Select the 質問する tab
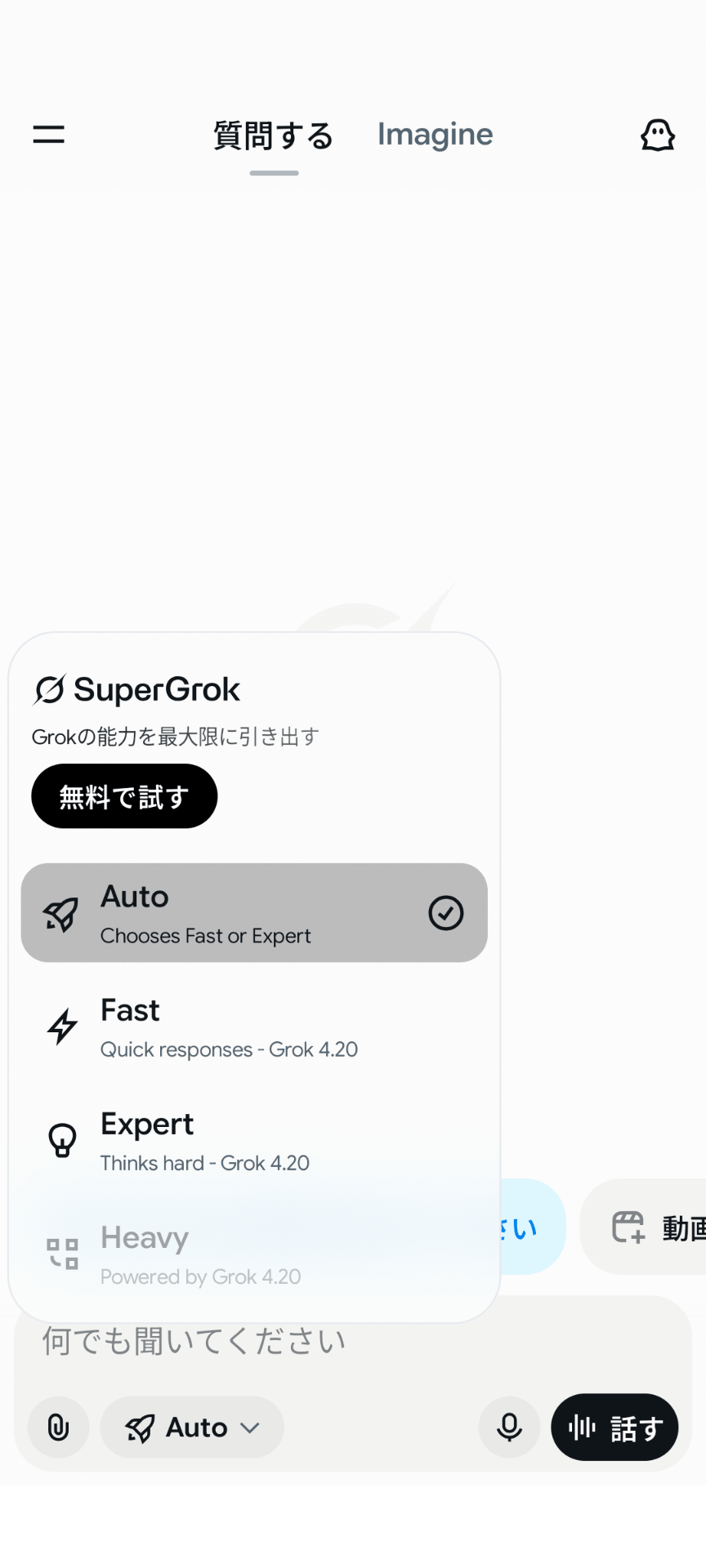 pyautogui.click(x=274, y=136)
